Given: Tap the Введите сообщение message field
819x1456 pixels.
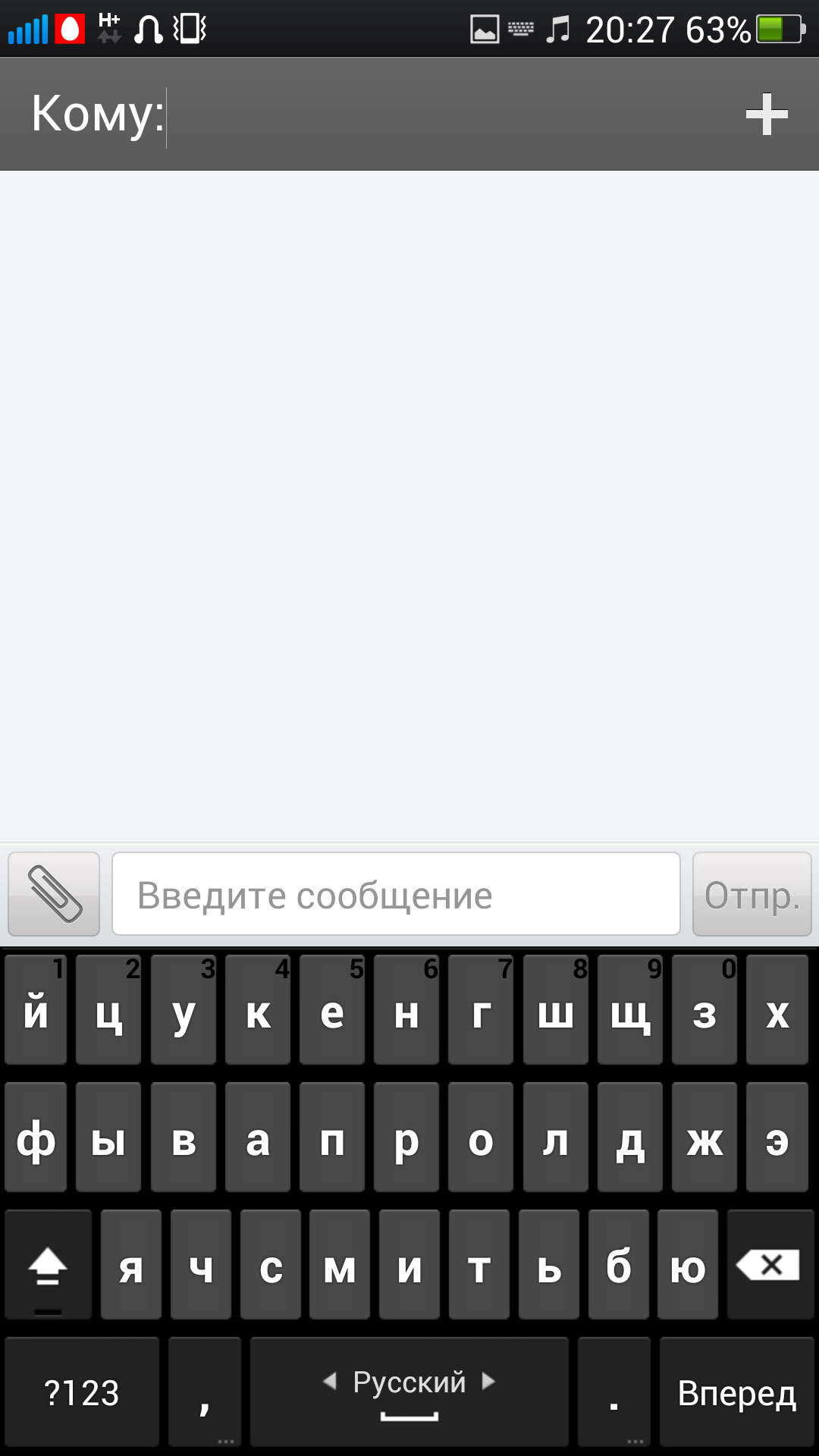Looking at the screenshot, I should pos(396,894).
